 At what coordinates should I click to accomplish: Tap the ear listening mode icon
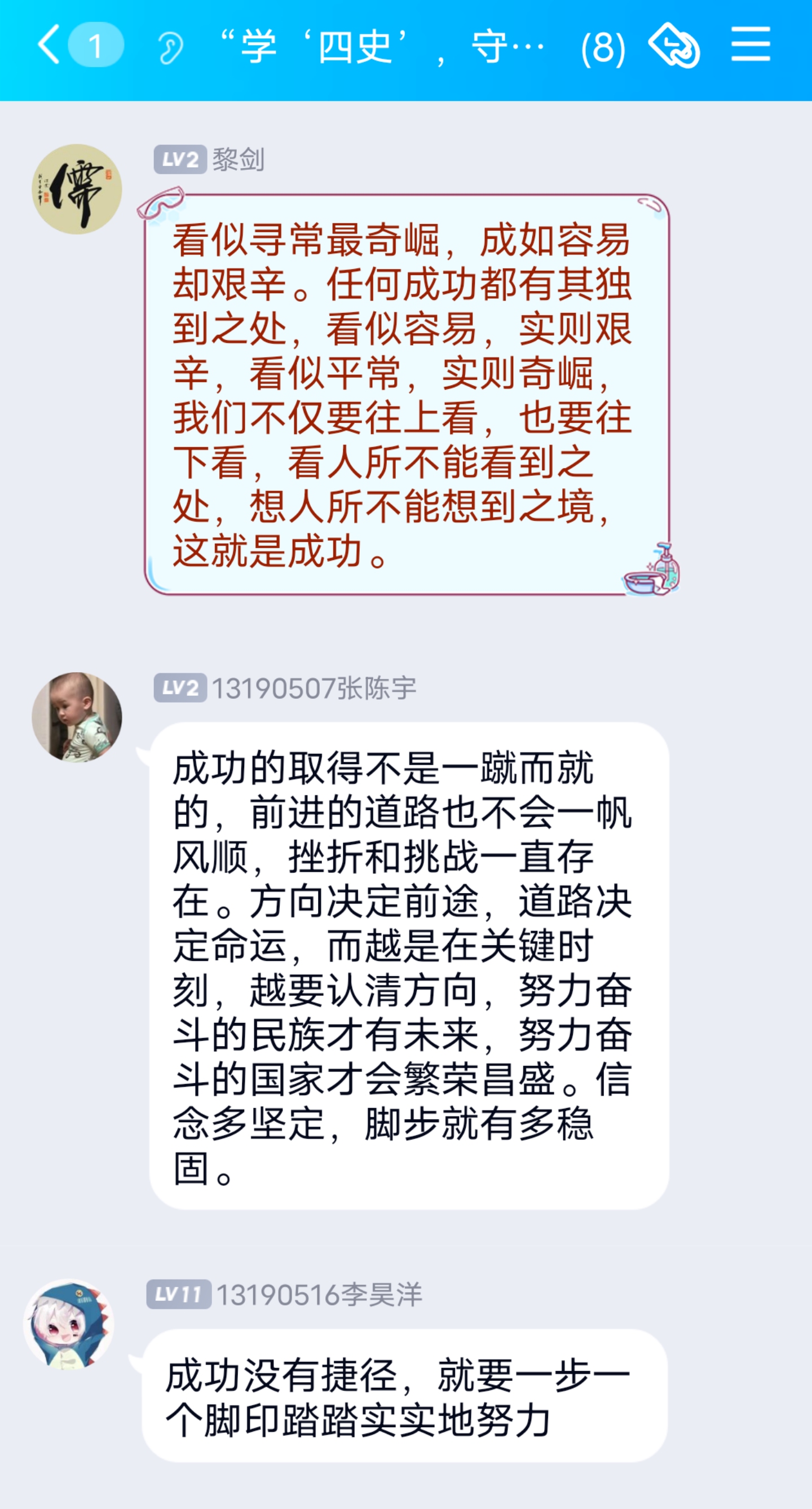point(170,48)
